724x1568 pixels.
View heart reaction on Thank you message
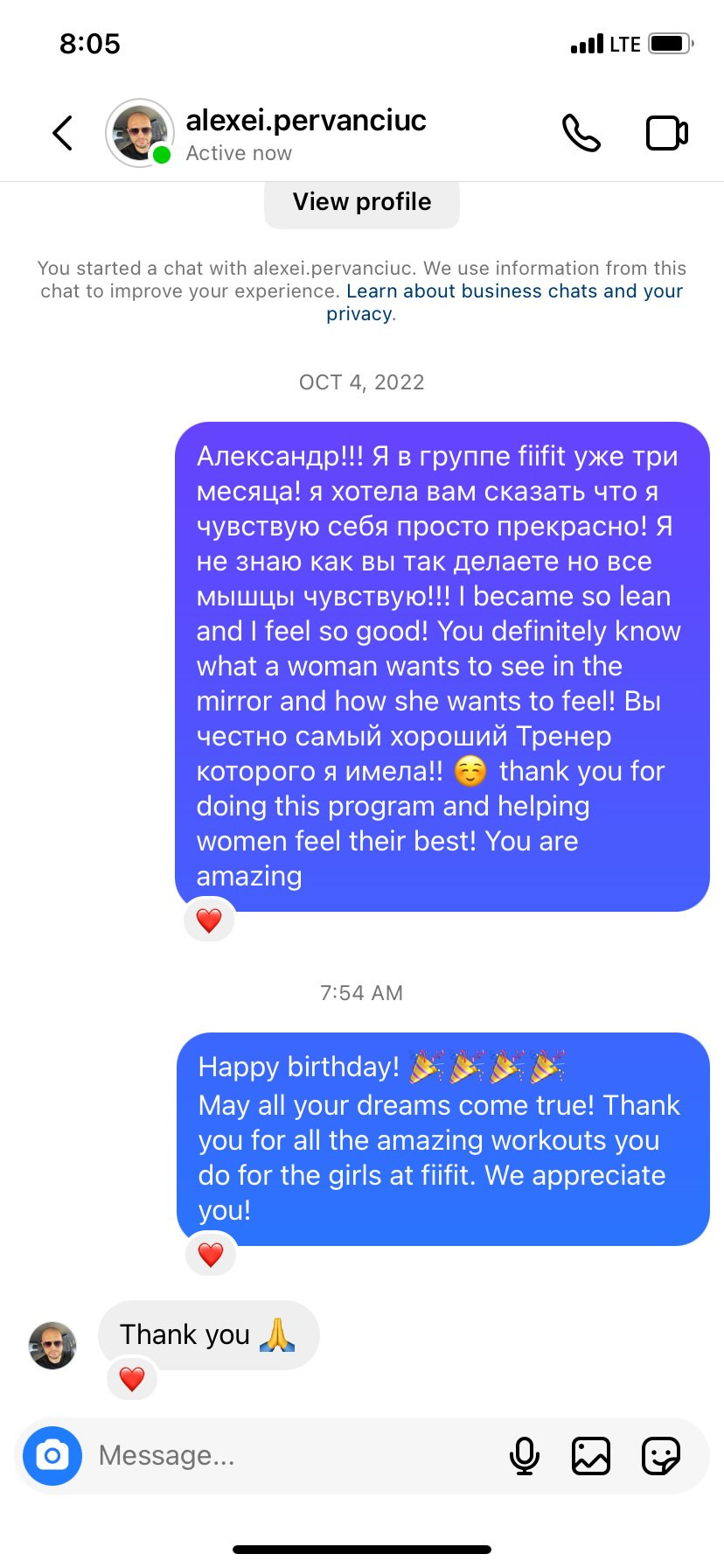tap(132, 1380)
